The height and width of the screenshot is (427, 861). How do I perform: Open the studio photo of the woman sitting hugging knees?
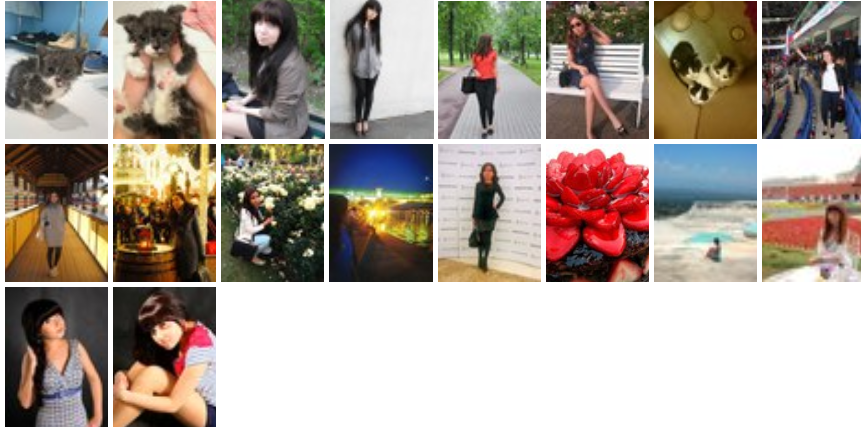(165, 357)
